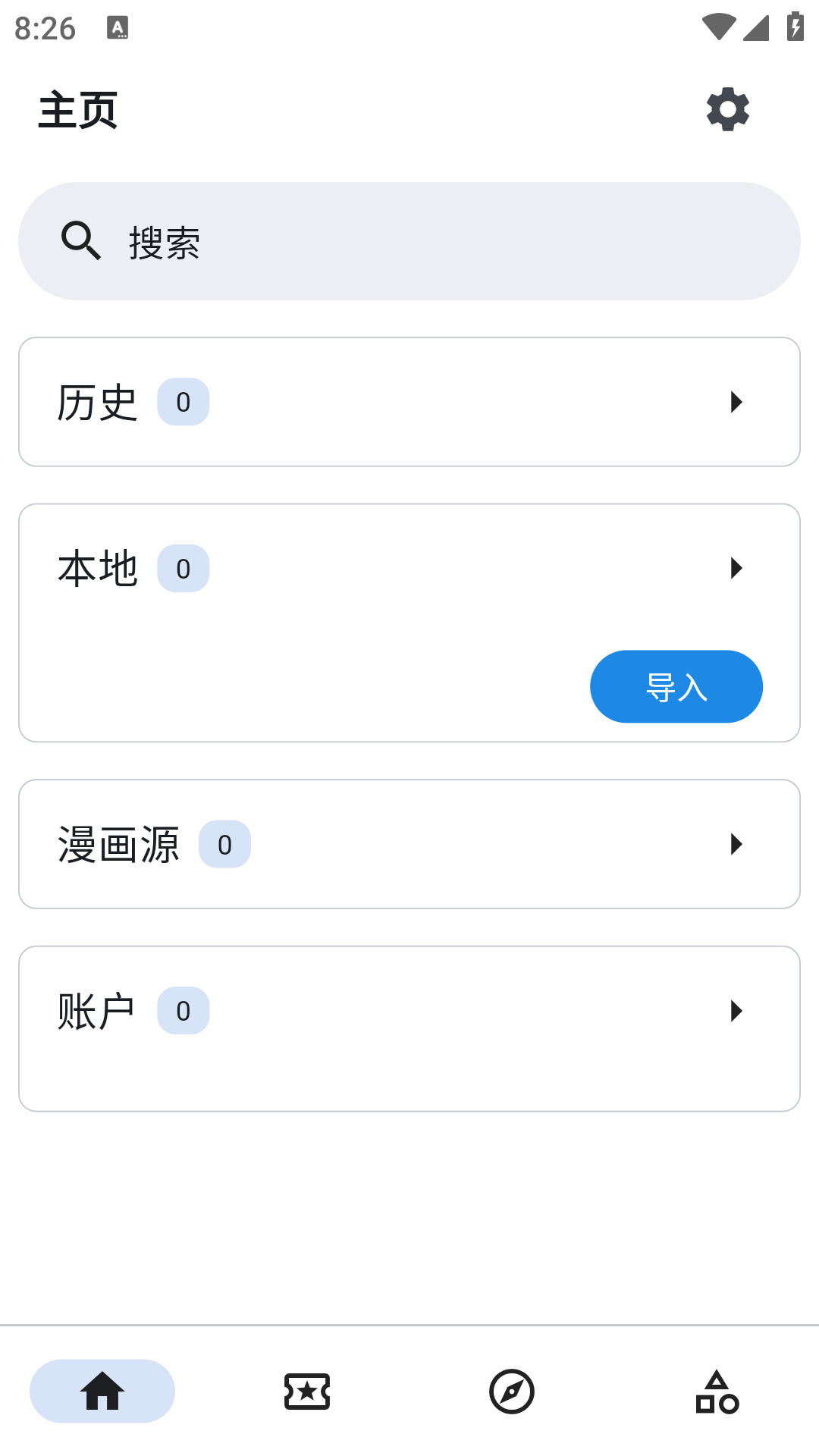Screen dimensions: 819x1456
Task: Open the 漫画源 sources section header
Action: pyautogui.click(x=116, y=844)
